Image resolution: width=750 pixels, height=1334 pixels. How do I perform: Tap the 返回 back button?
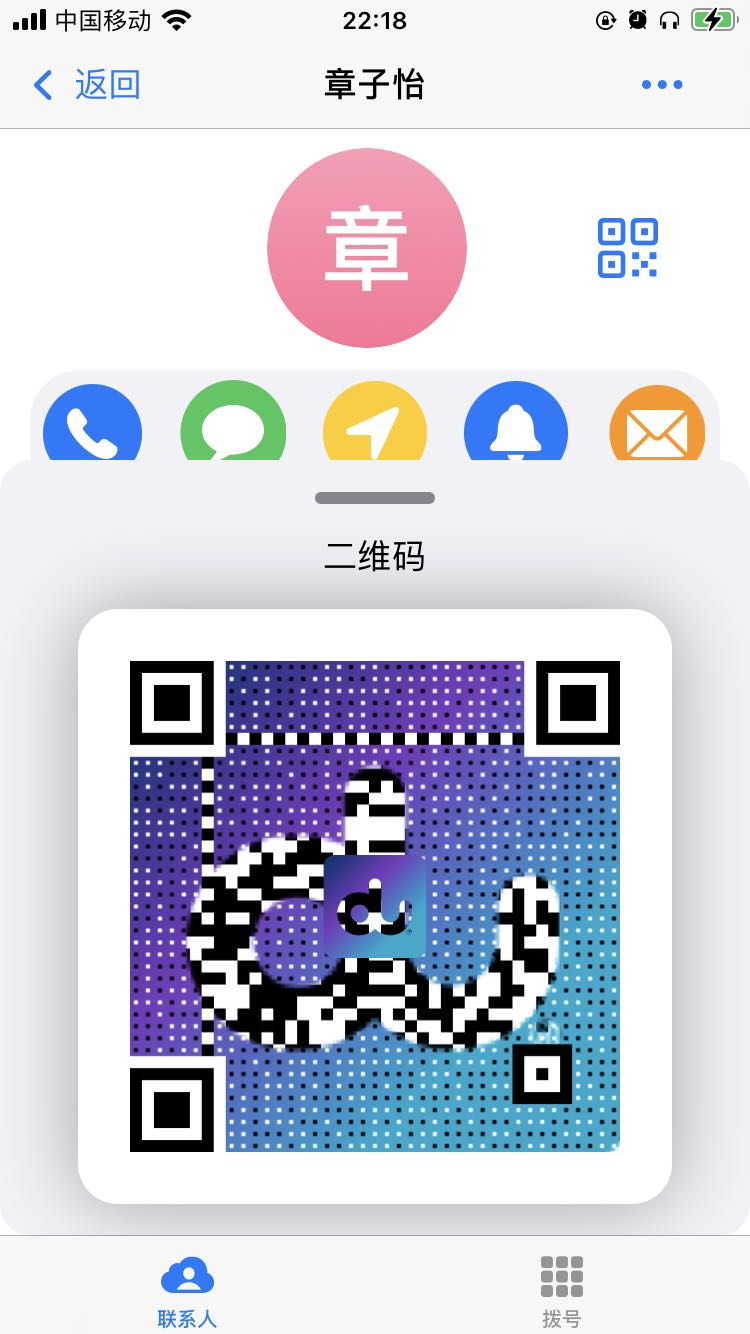tap(87, 85)
